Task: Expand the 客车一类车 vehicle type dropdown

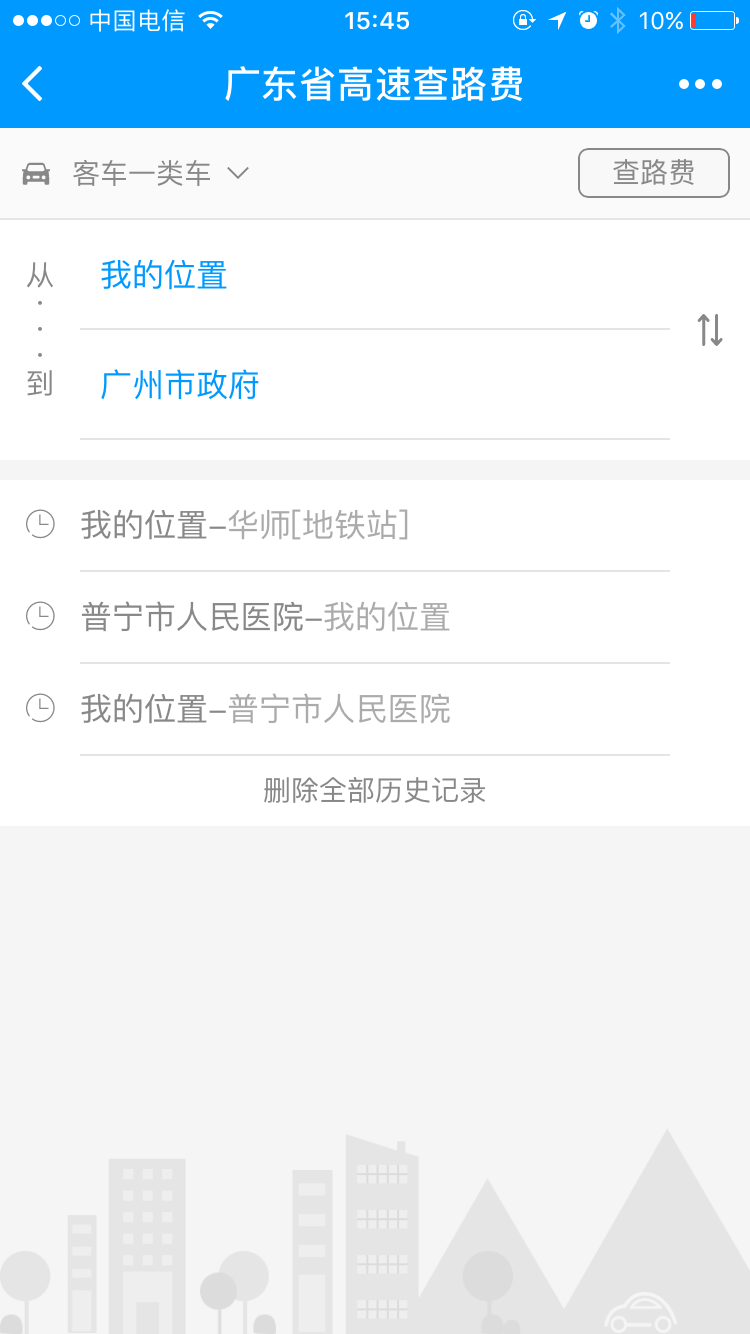Action: 160,174
